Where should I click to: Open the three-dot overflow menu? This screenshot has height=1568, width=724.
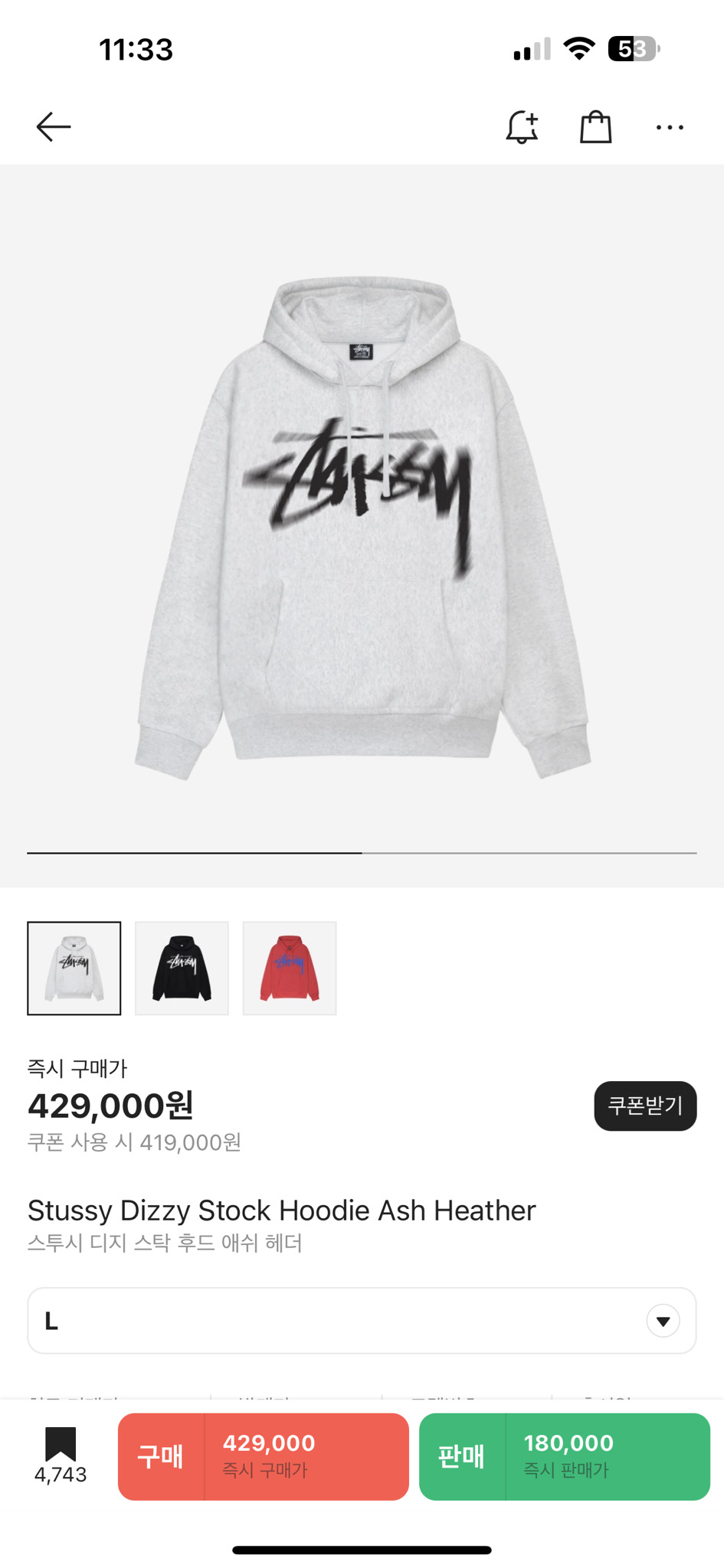[669, 126]
